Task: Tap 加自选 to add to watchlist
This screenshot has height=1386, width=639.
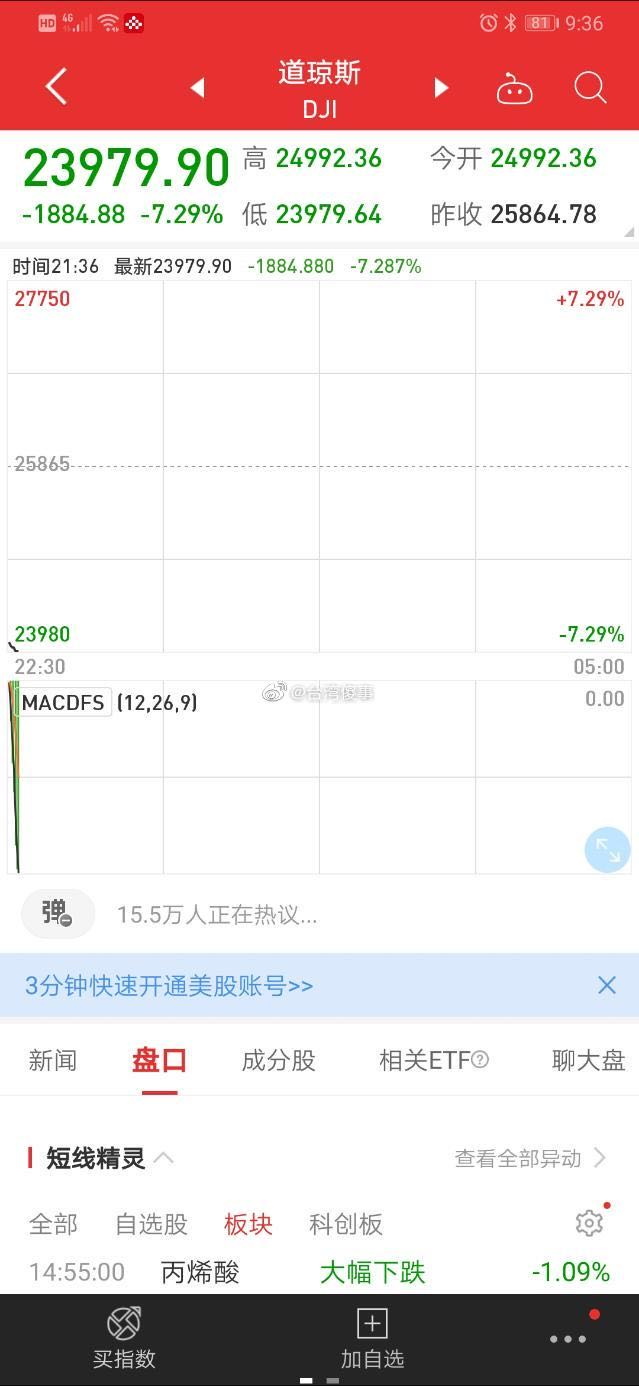Action: (x=372, y=1339)
